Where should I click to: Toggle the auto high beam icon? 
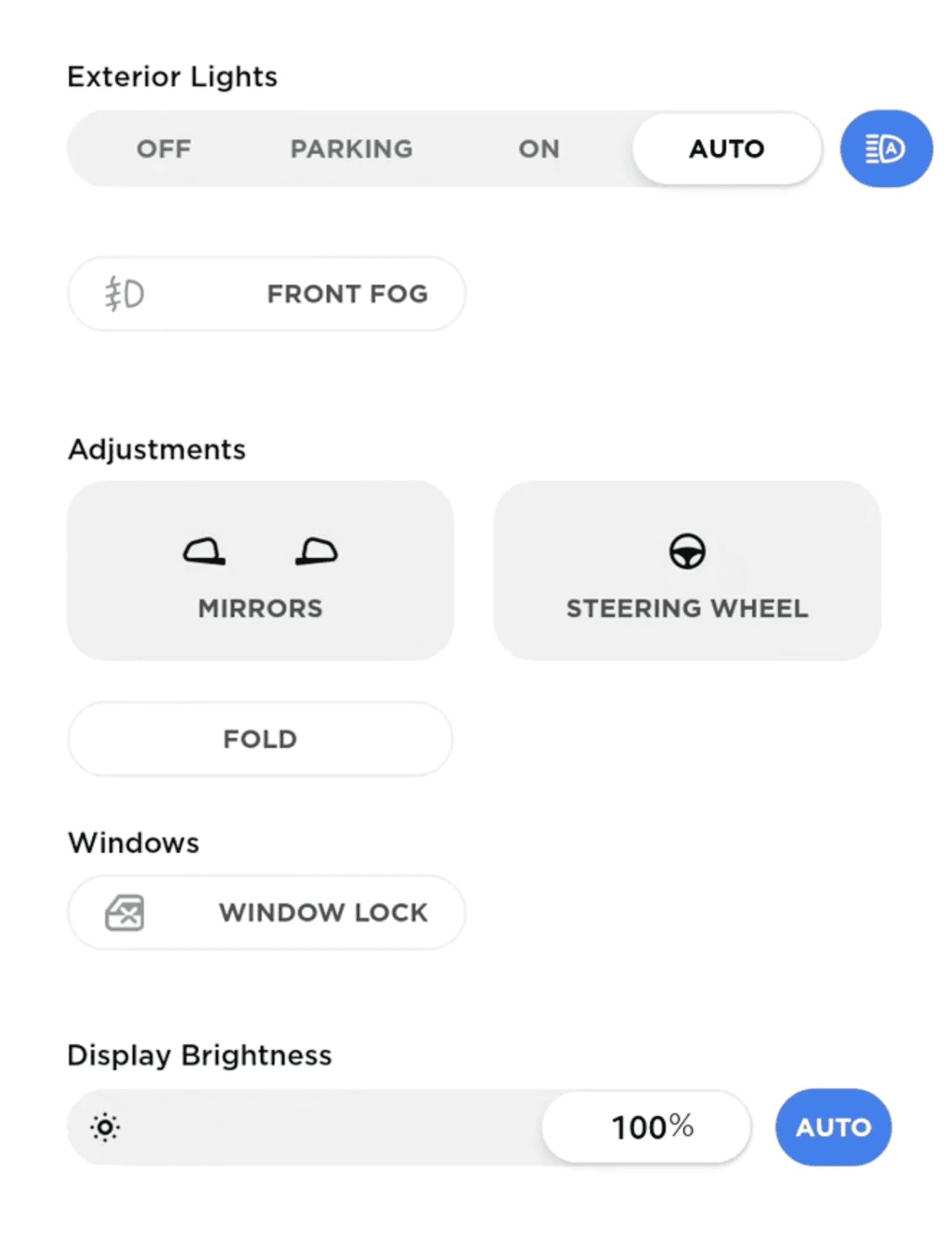(x=886, y=149)
